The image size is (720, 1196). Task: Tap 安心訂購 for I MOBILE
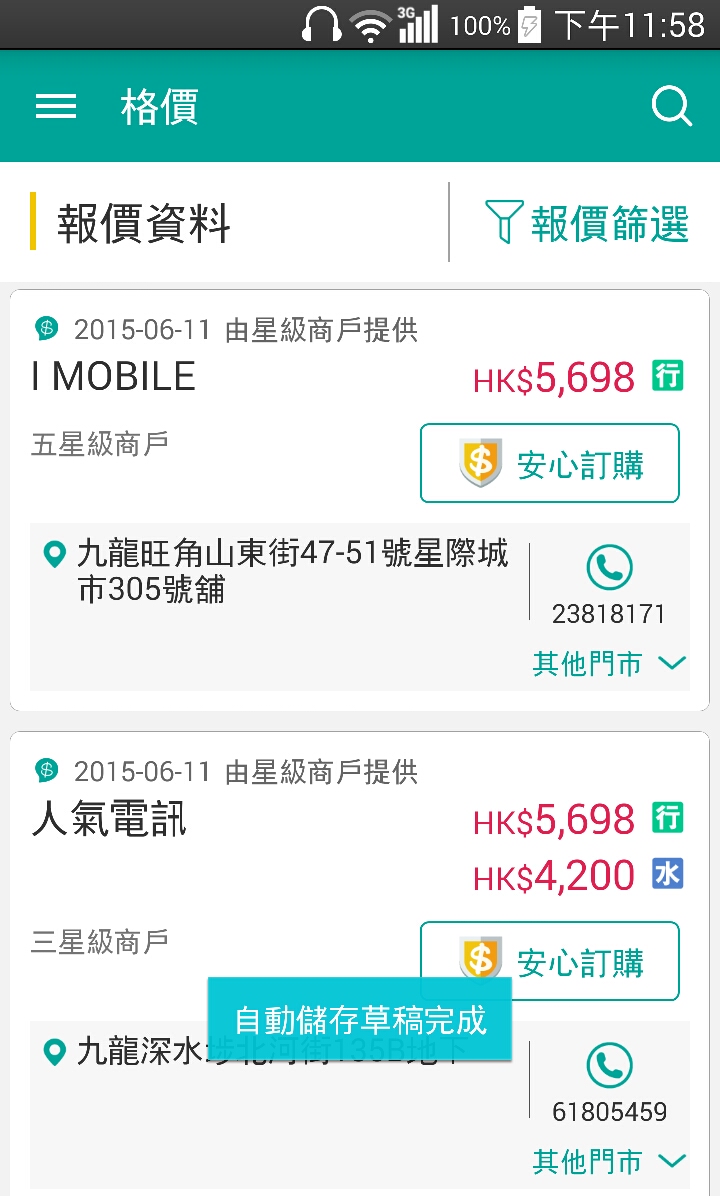(549, 463)
